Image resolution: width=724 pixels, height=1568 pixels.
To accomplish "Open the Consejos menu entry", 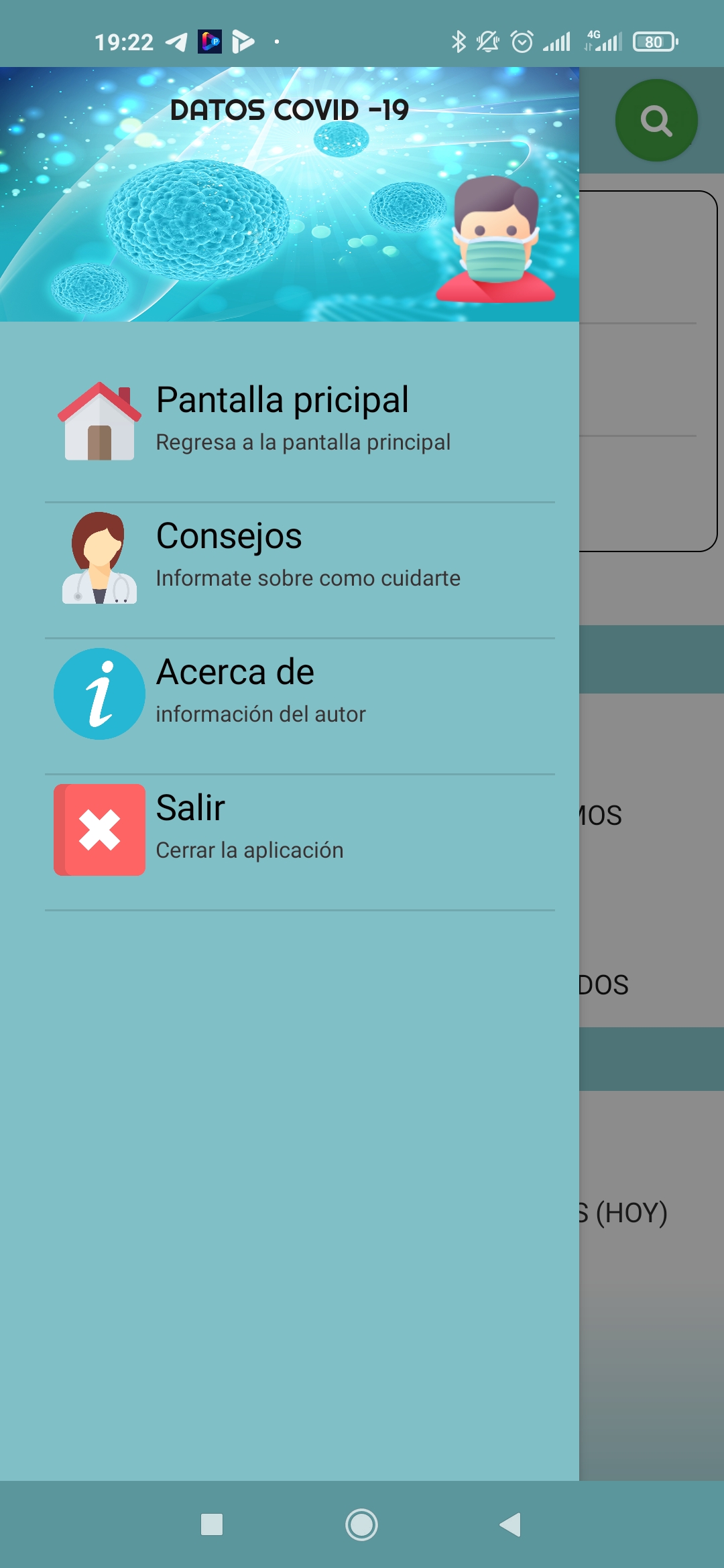I will click(228, 536).
